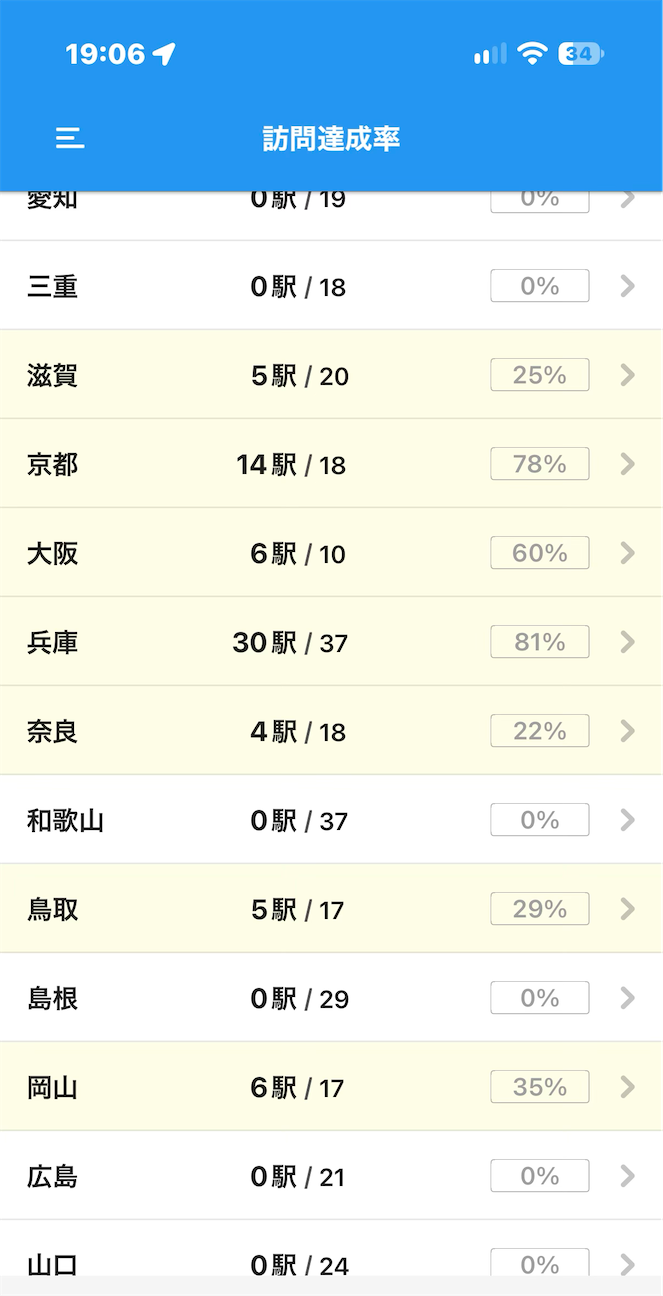663x1296 pixels.
Task: Open the 三重 prefecture row
Action: click(331, 286)
